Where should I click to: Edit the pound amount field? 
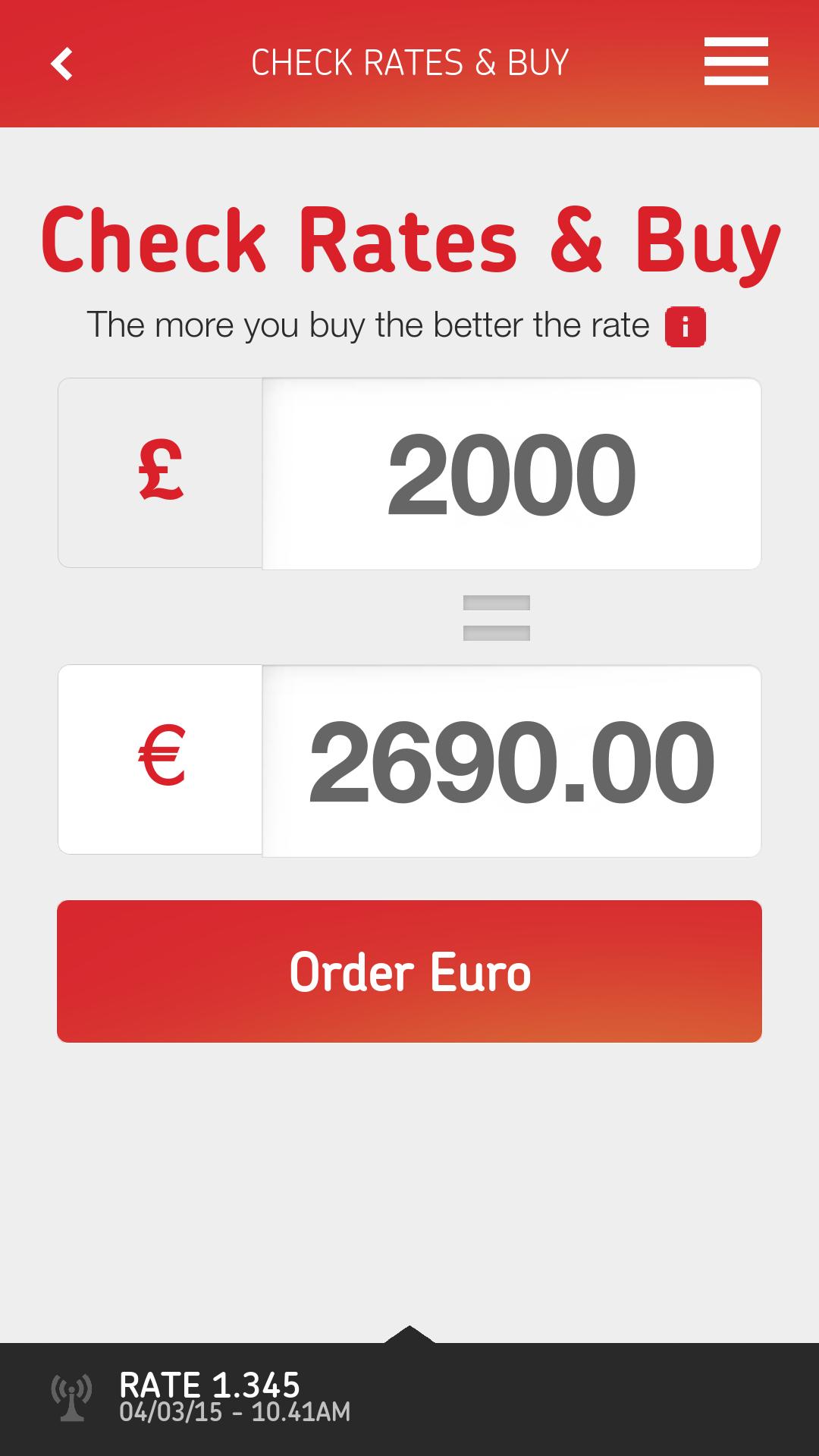[511, 474]
